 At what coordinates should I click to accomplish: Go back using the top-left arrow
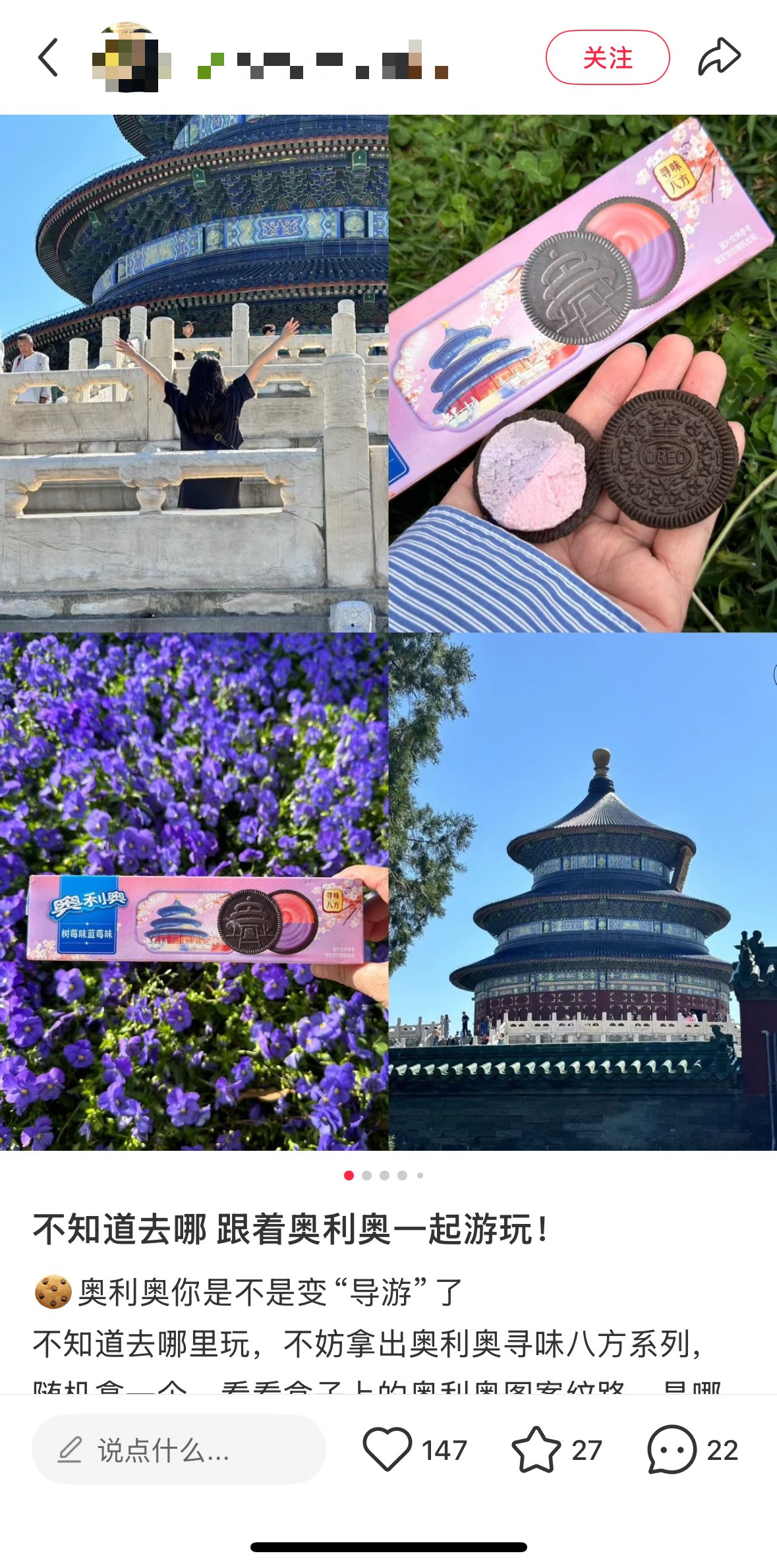(48, 58)
